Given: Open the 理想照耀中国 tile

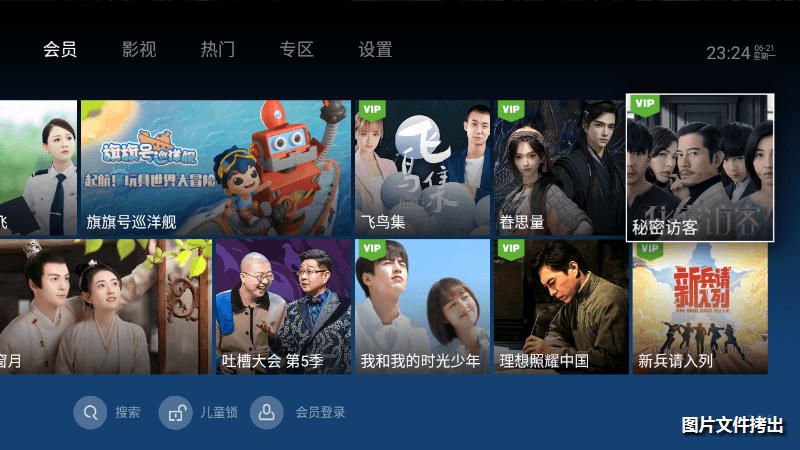Looking at the screenshot, I should click(559, 306).
